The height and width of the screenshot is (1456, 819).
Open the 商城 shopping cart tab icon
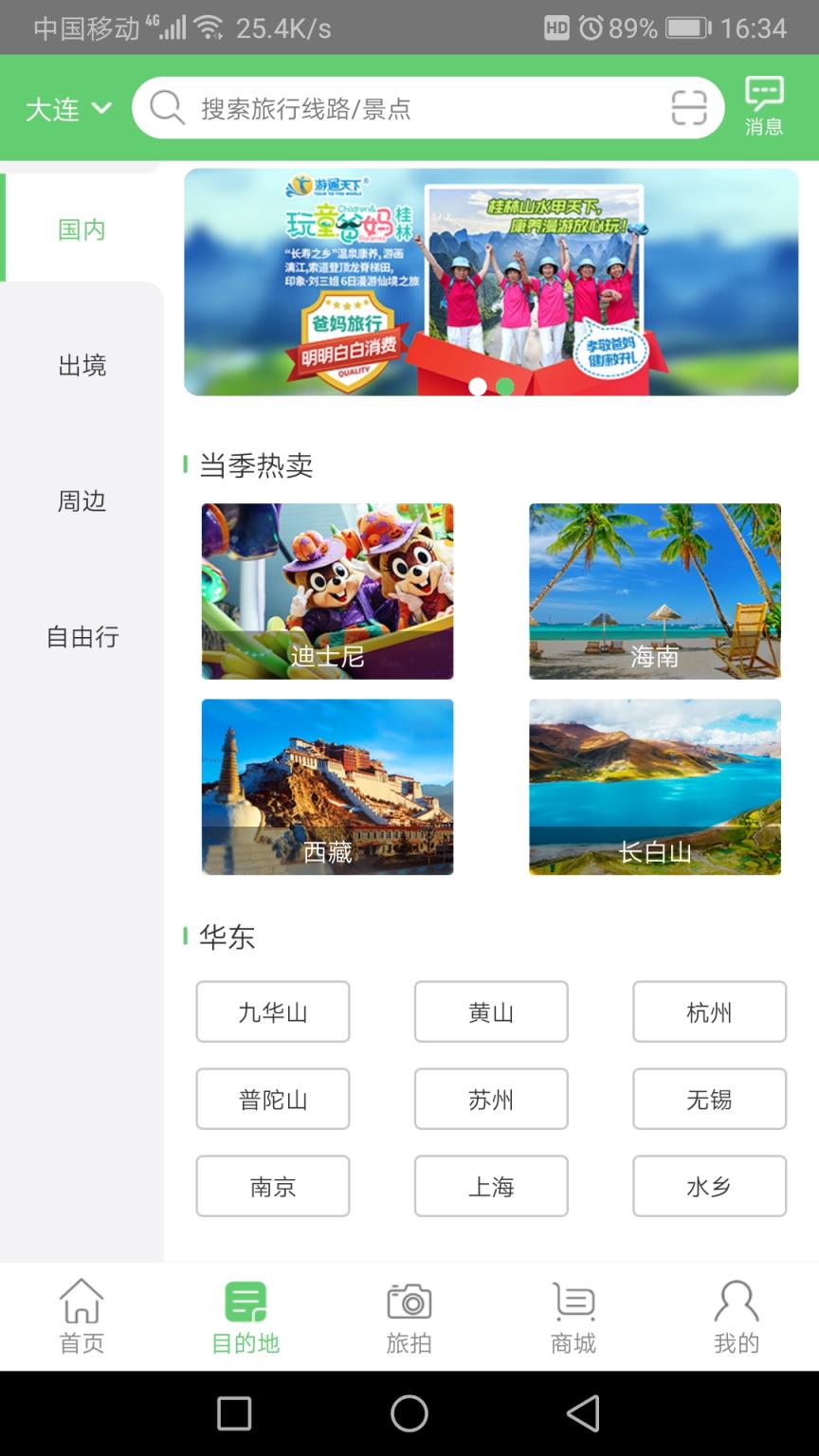pos(573,1315)
